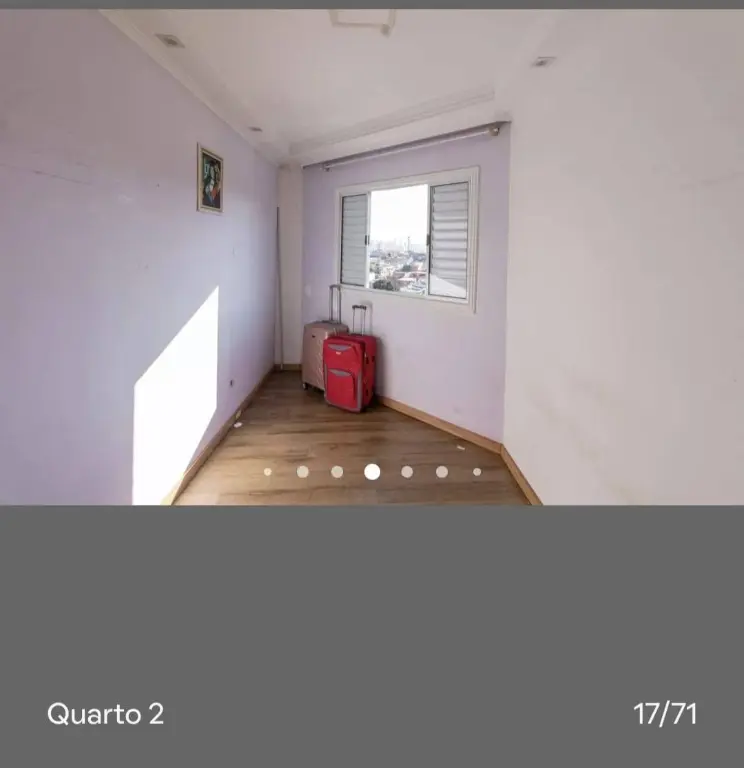The height and width of the screenshot is (768, 744).
Task: Tap the photo page indicator dots
Action: tap(372, 471)
